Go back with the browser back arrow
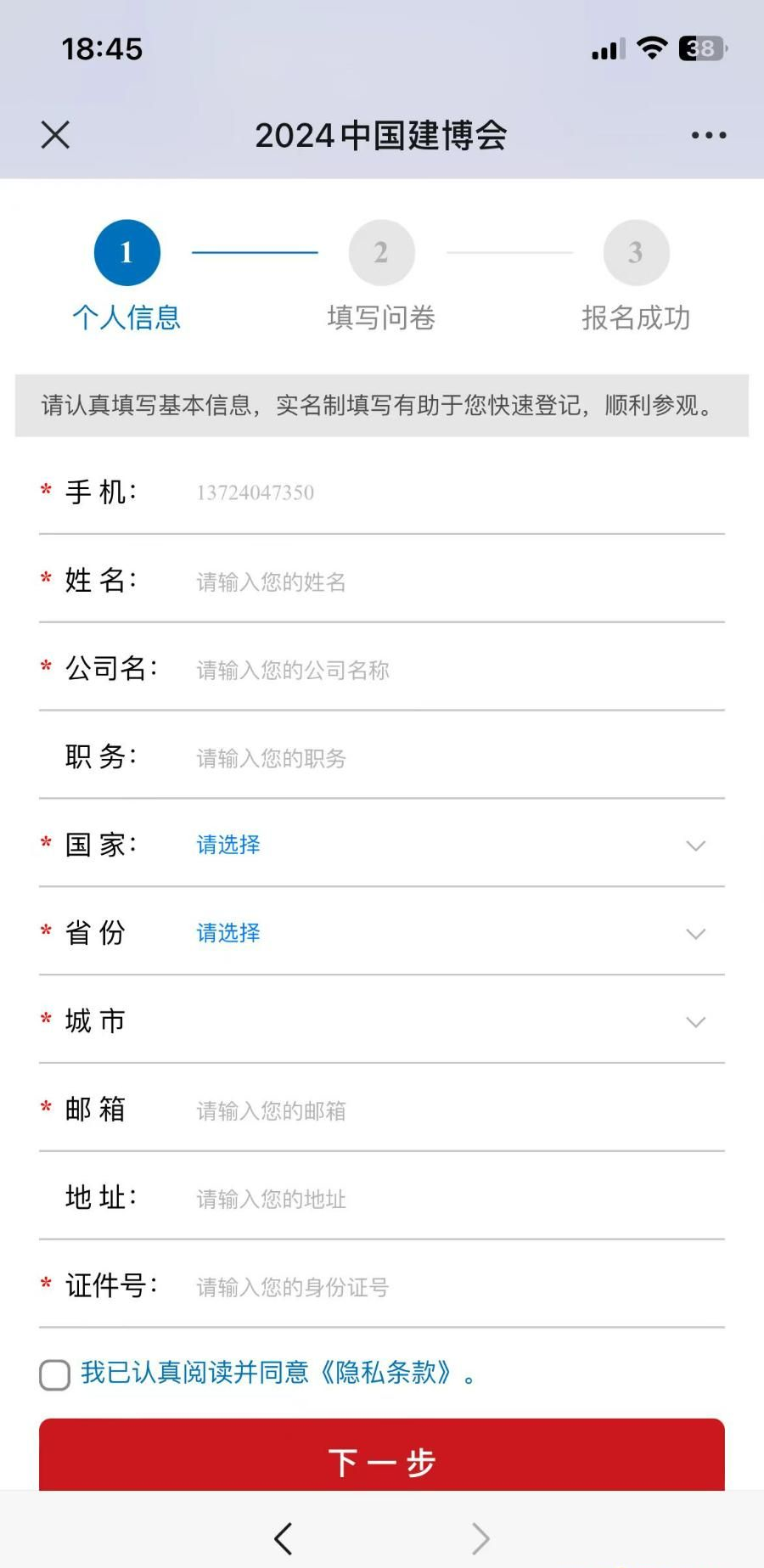This screenshot has width=764, height=1568. [284, 1538]
